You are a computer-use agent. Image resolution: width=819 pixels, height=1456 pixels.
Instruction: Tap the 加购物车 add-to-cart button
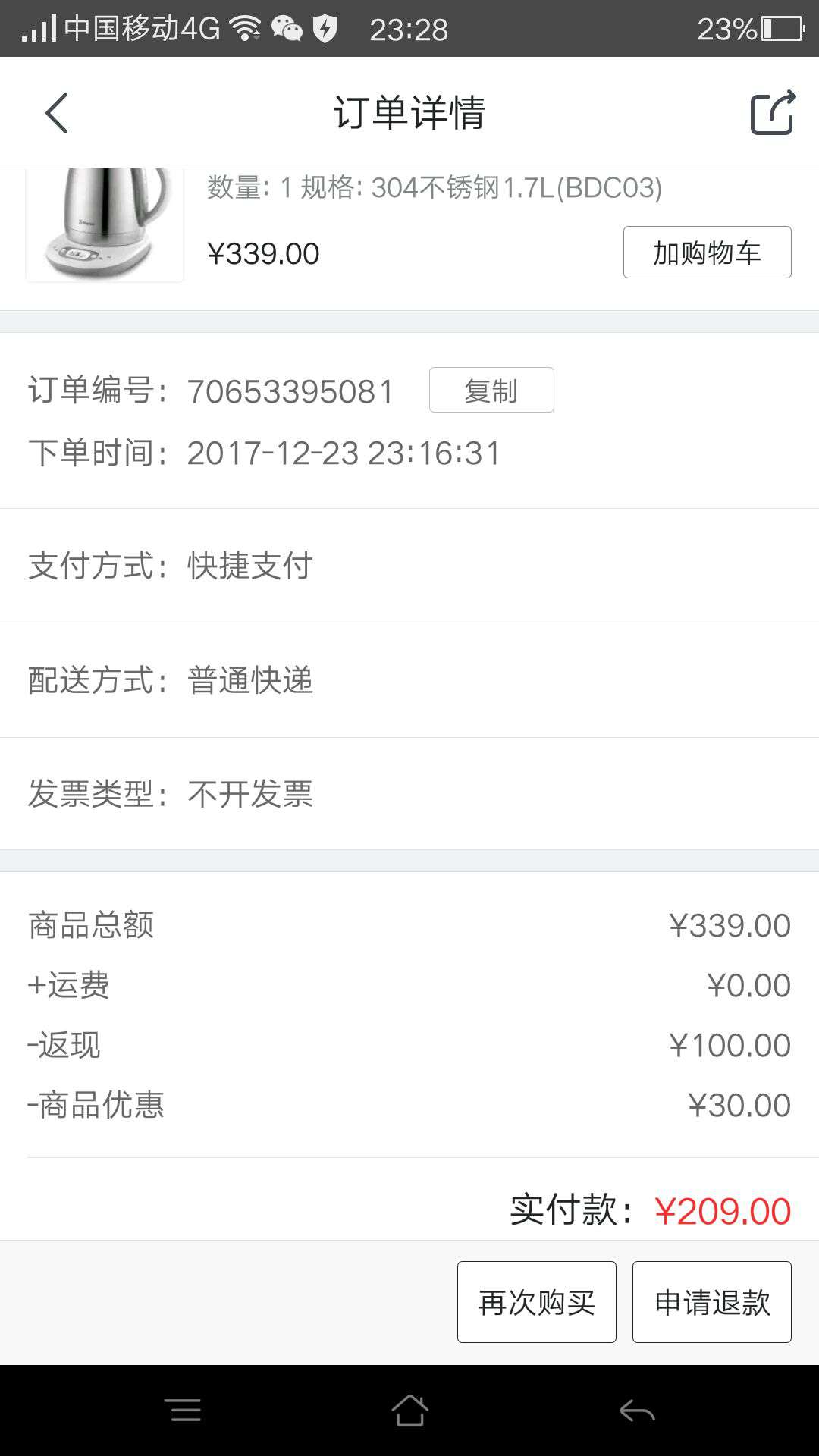(706, 252)
